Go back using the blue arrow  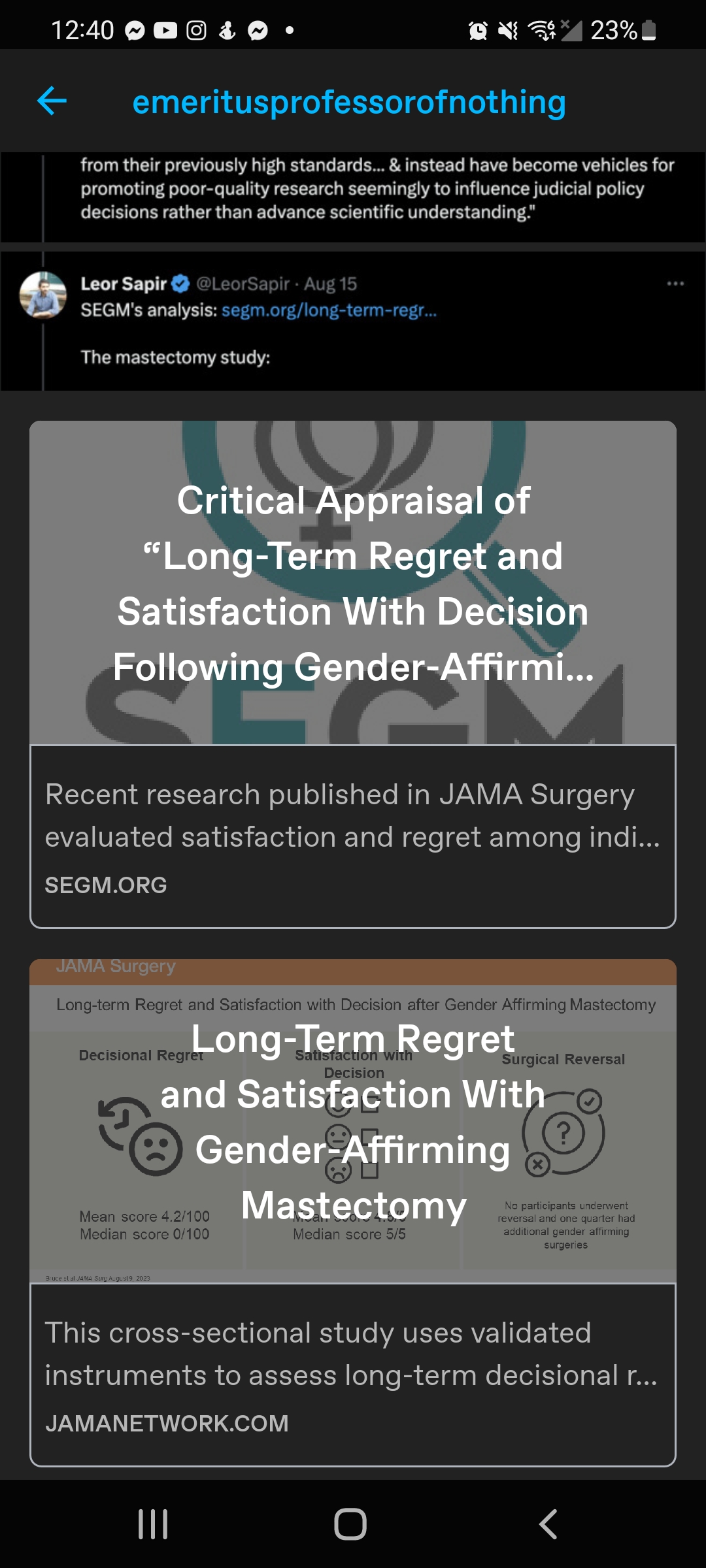(x=52, y=101)
